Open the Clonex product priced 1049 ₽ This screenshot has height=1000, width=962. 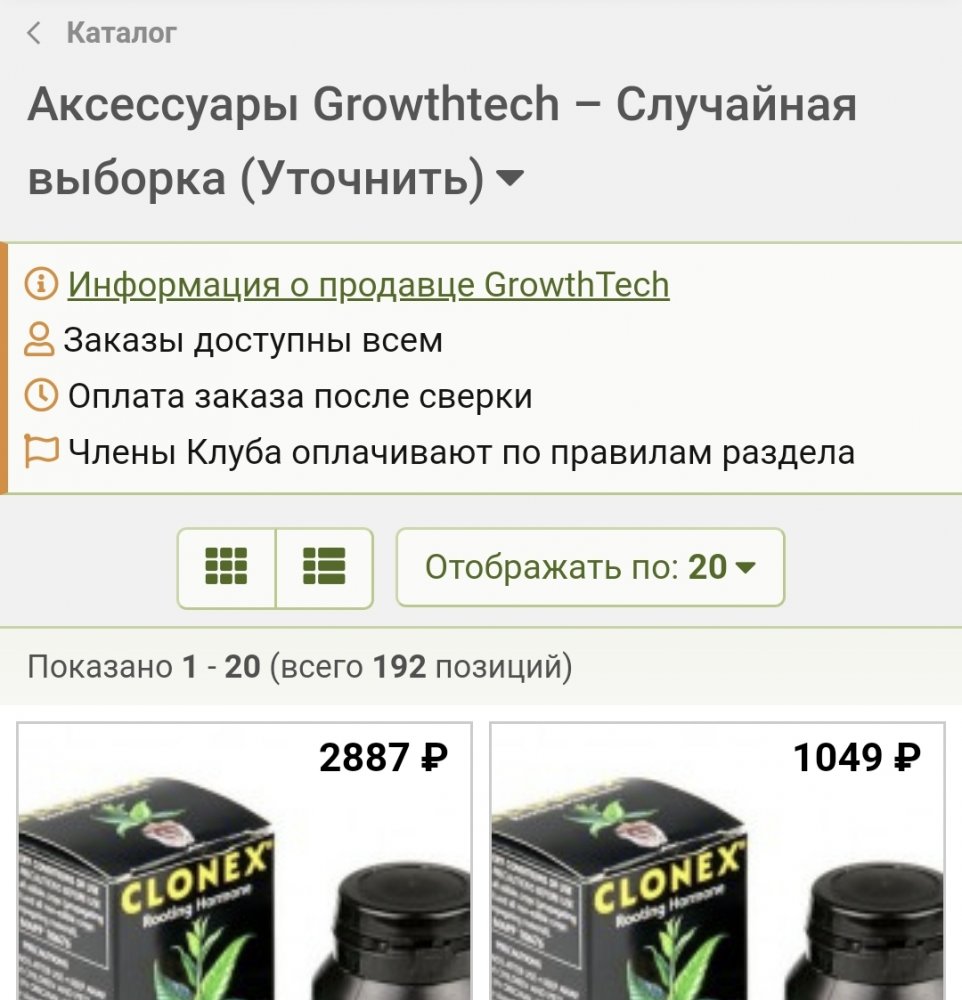point(716,870)
